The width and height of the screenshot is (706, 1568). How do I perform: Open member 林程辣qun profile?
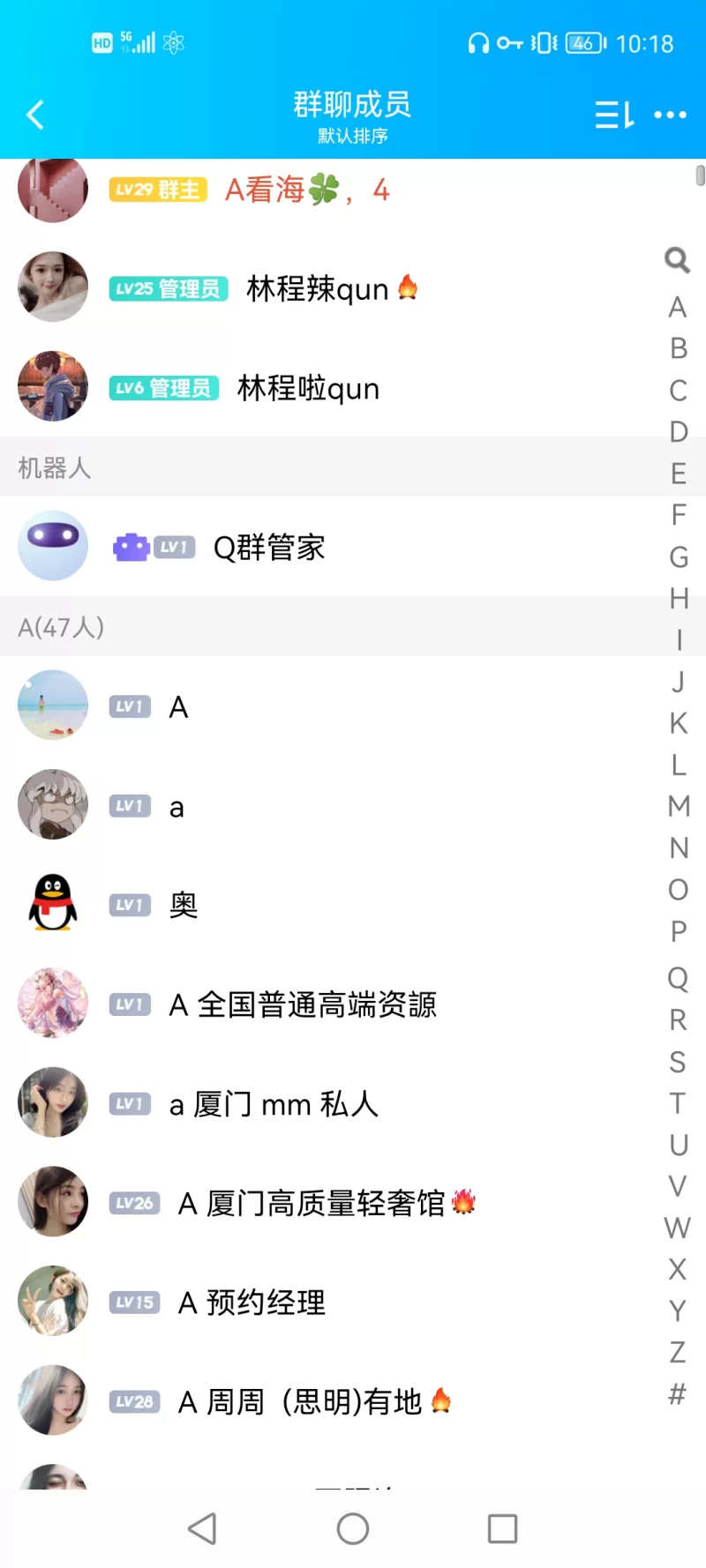coord(318,288)
